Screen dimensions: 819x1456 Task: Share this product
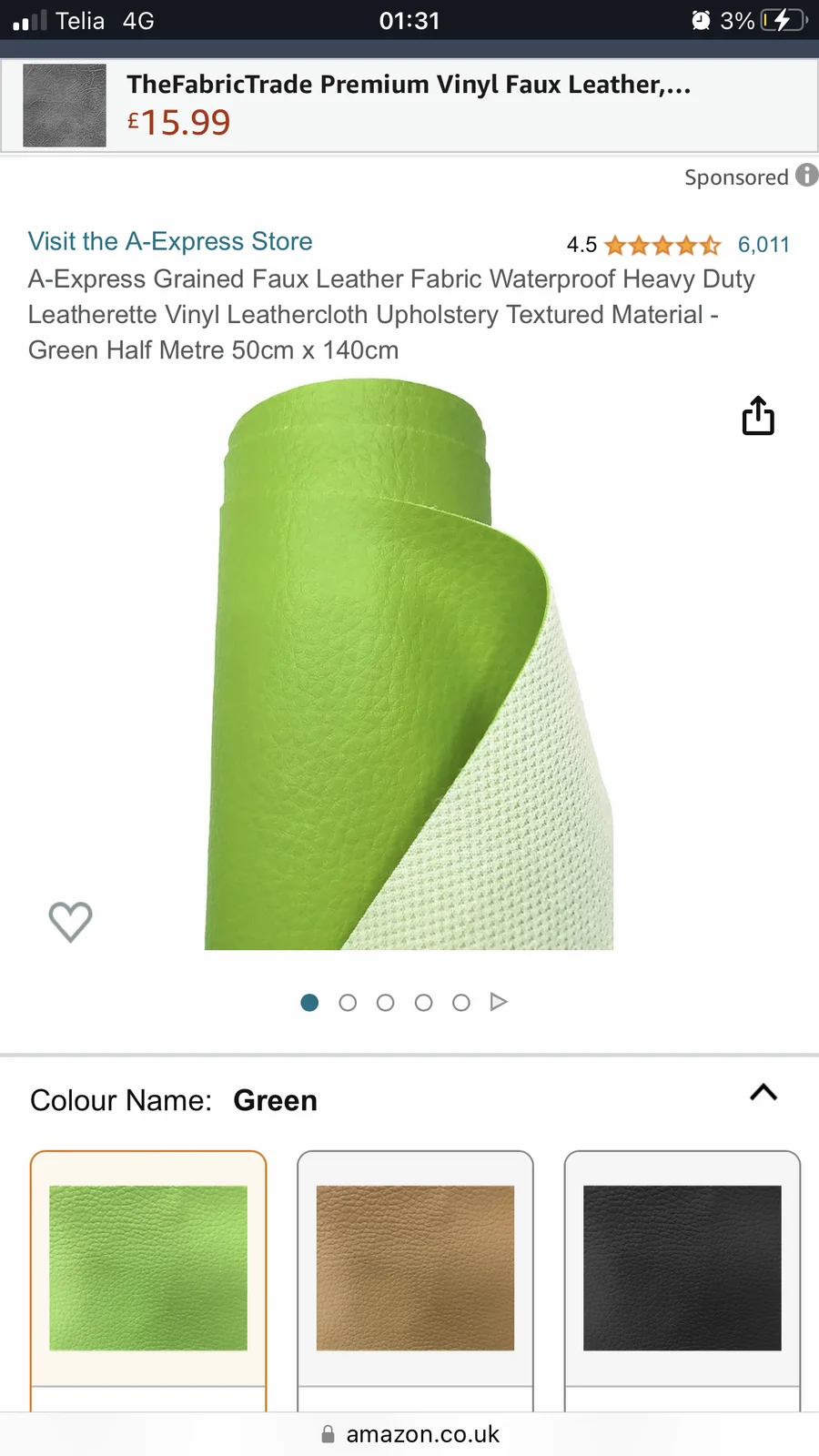(758, 416)
